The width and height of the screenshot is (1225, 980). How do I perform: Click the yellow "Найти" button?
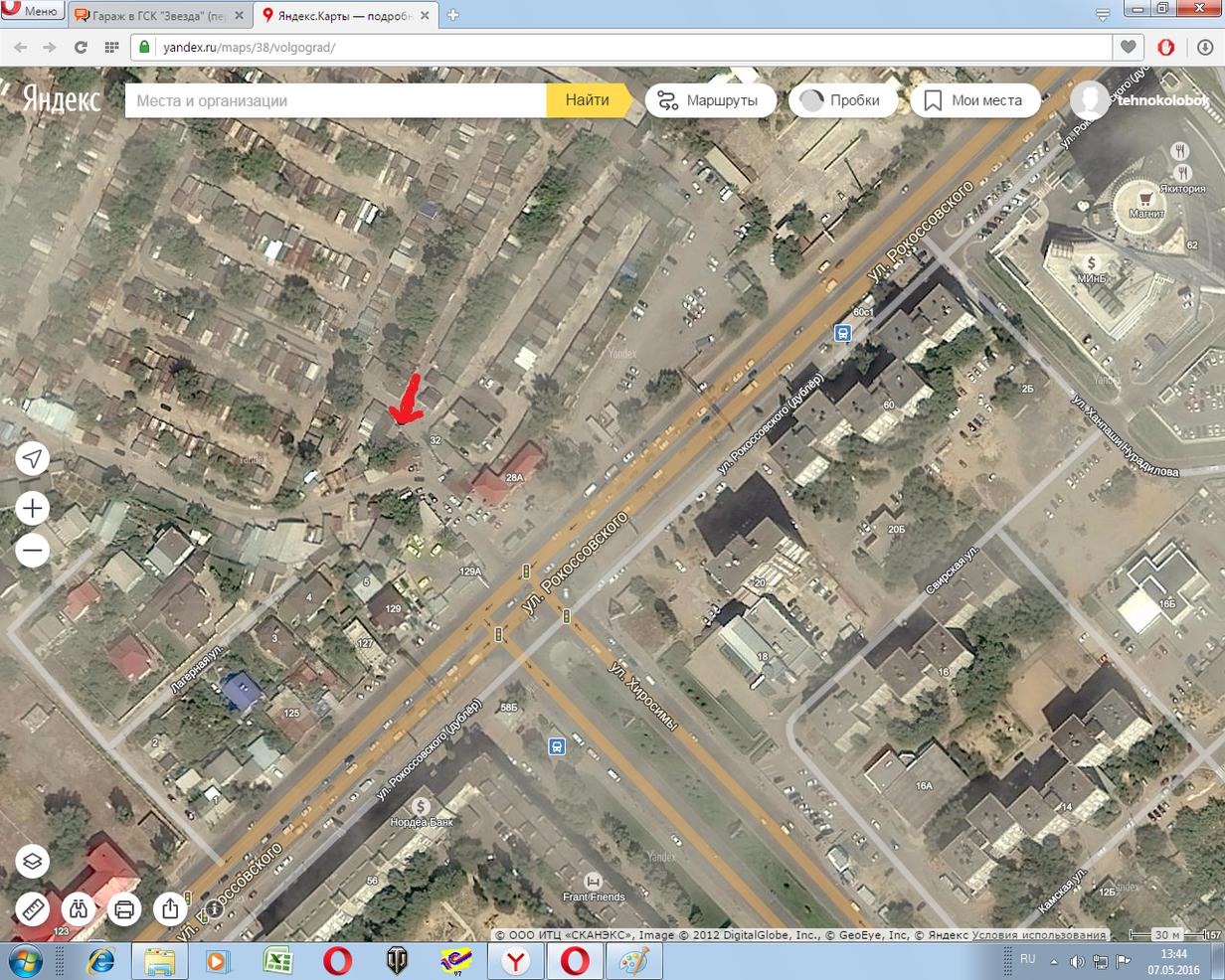click(587, 100)
